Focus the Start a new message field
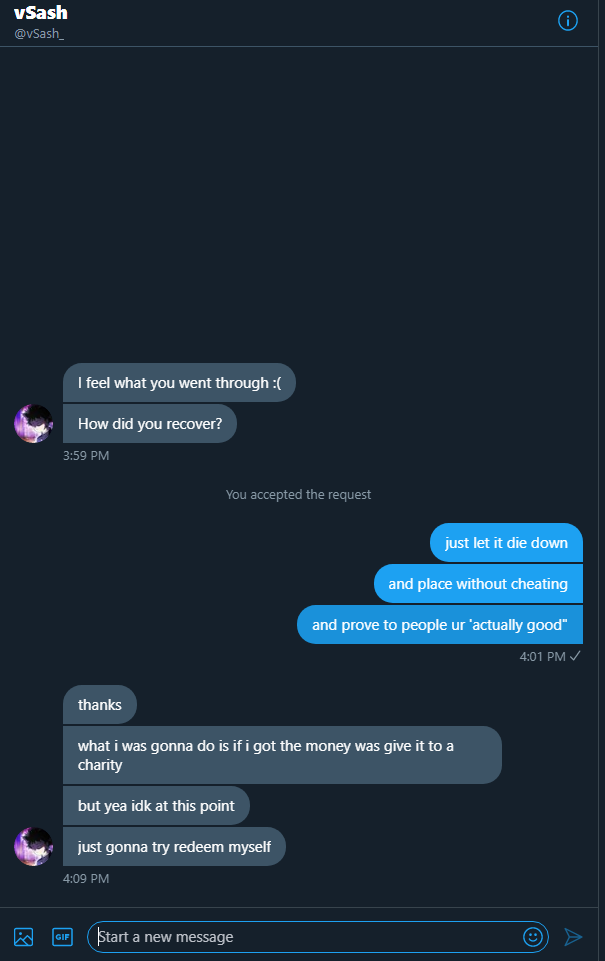 point(305,937)
